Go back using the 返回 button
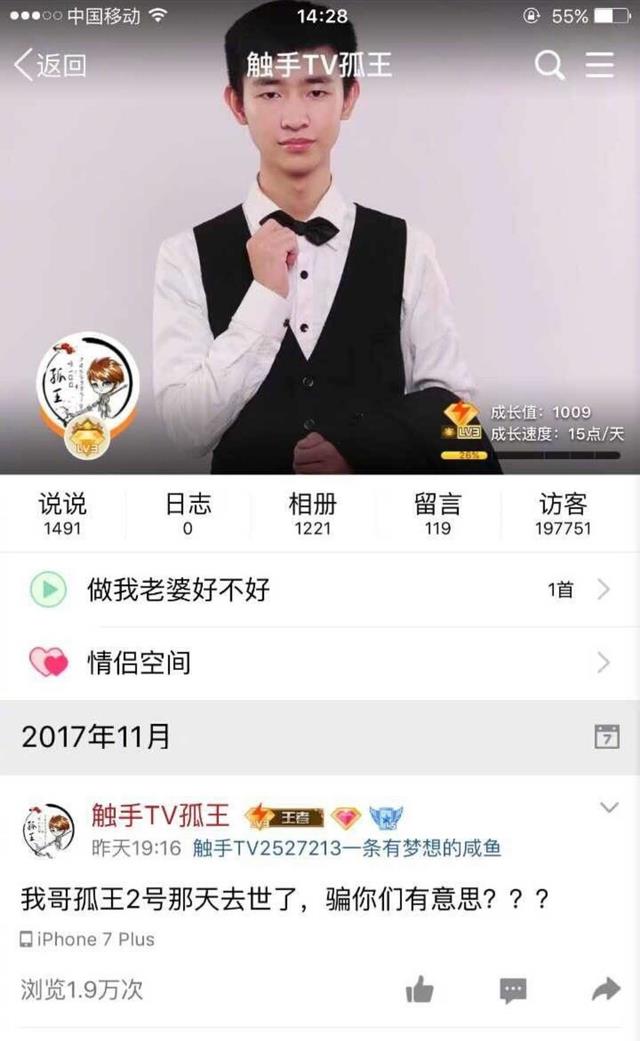This screenshot has height=1041, width=640. pyautogui.click(x=50, y=66)
